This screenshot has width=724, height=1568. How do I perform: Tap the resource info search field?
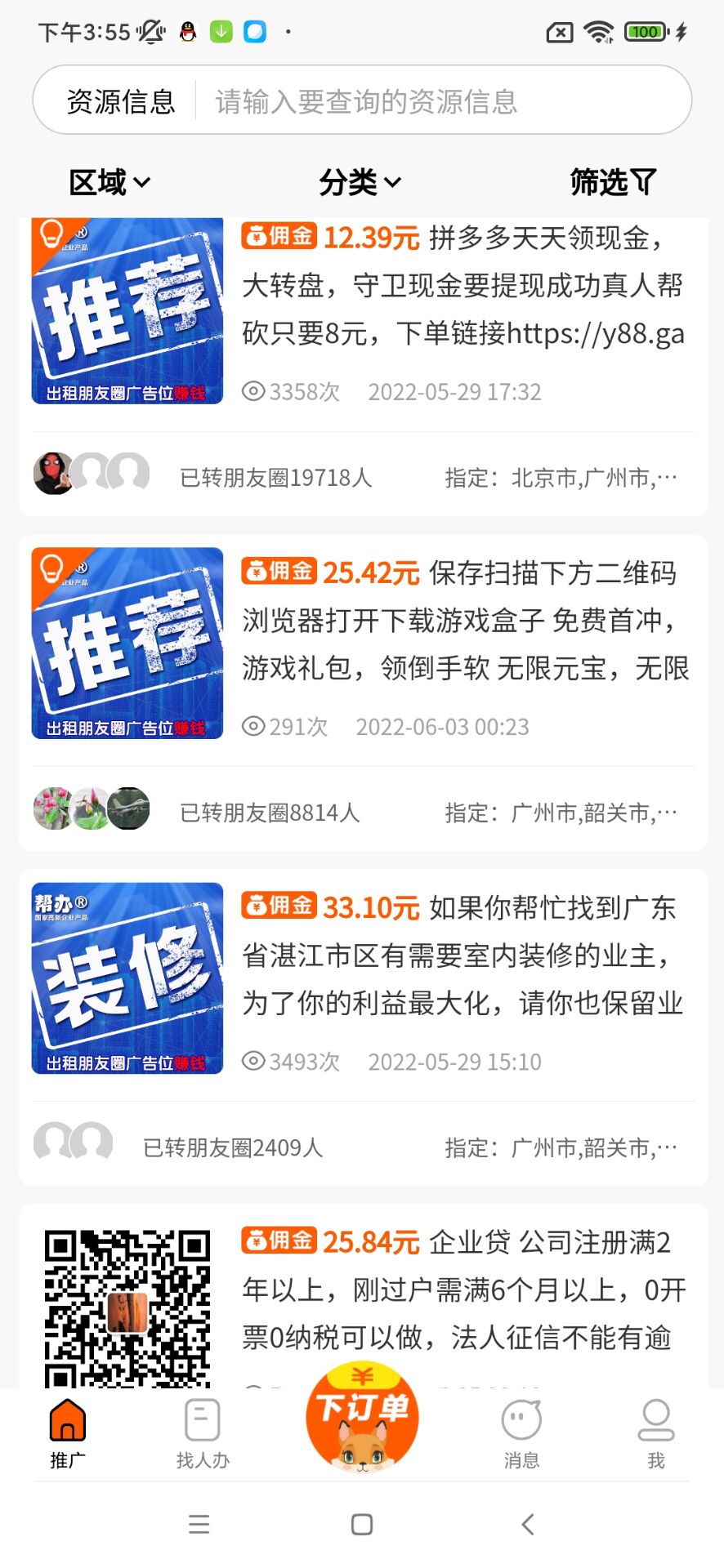441,101
